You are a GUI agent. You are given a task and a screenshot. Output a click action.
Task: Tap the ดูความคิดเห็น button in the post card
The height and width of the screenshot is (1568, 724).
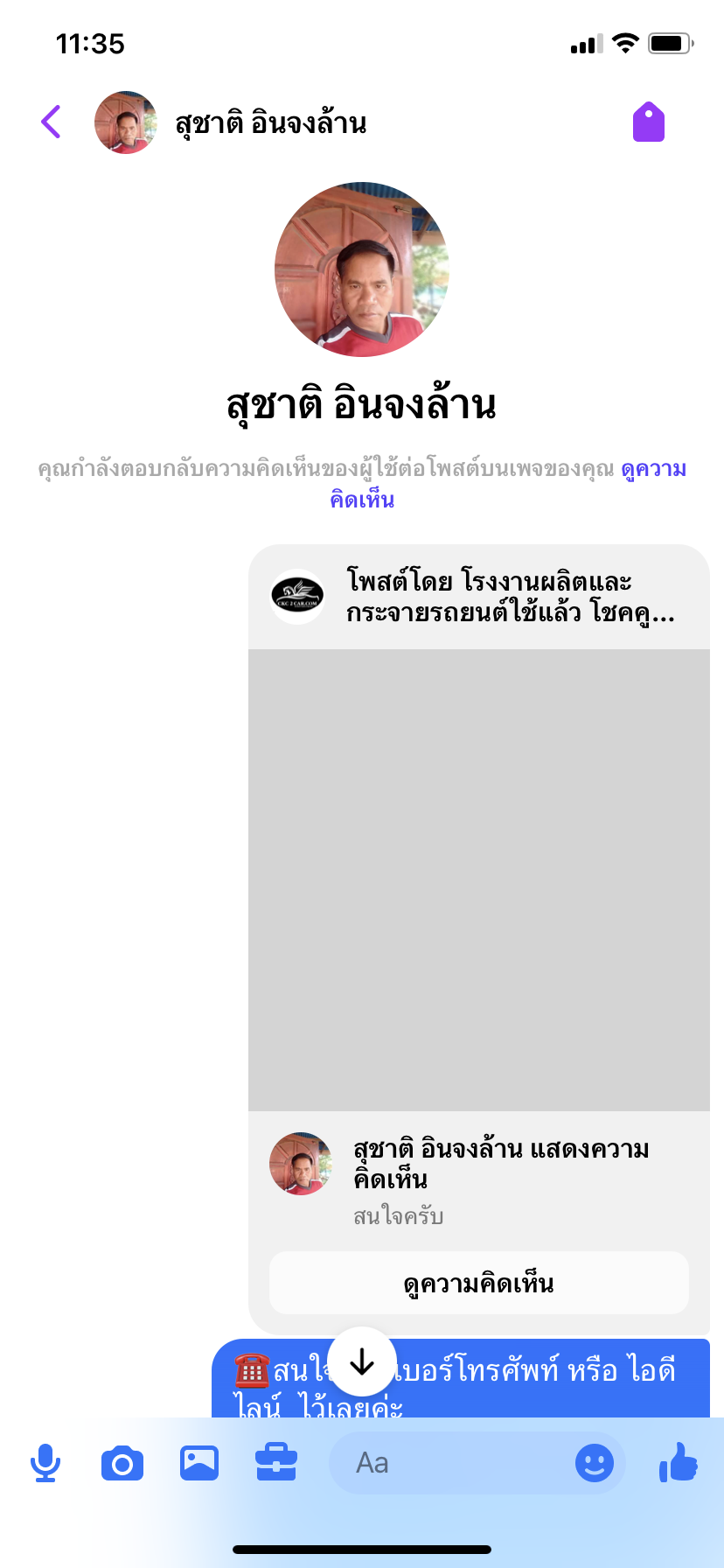coord(479,1284)
